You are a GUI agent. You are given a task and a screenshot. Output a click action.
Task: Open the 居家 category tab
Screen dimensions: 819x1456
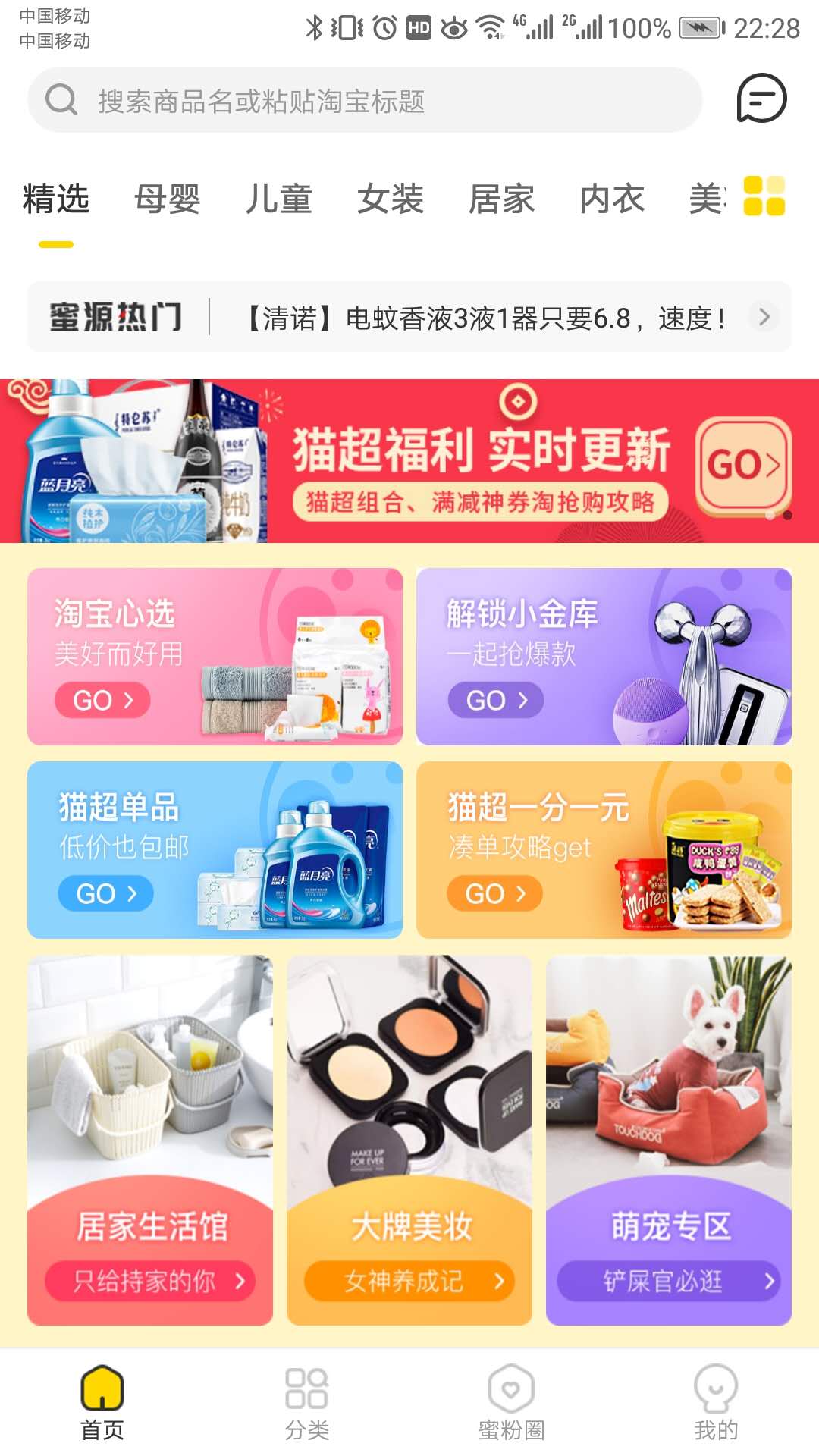tap(501, 199)
